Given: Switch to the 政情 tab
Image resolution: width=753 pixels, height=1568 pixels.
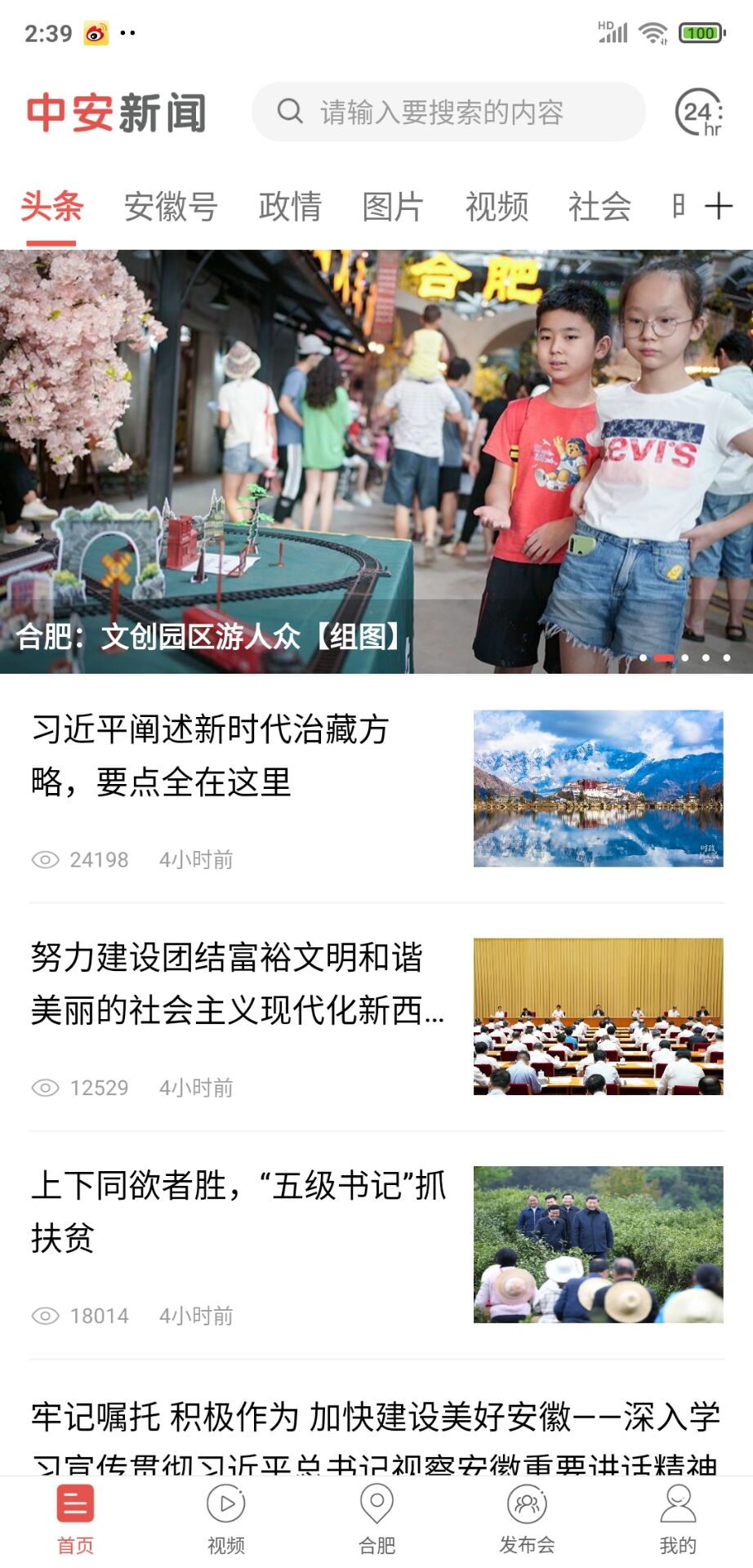Looking at the screenshot, I should point(290,207).
